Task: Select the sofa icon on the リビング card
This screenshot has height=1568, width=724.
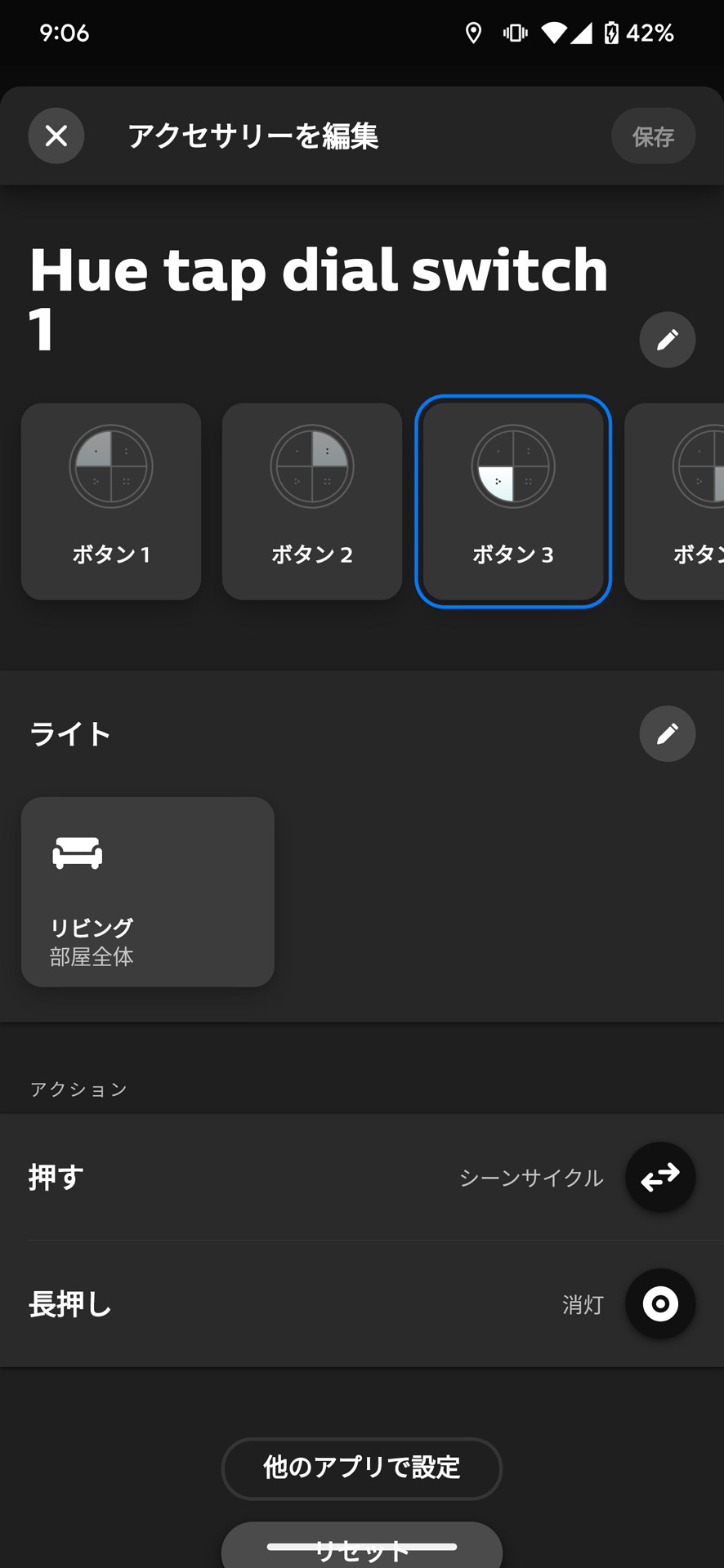Action: pos(78,853)
